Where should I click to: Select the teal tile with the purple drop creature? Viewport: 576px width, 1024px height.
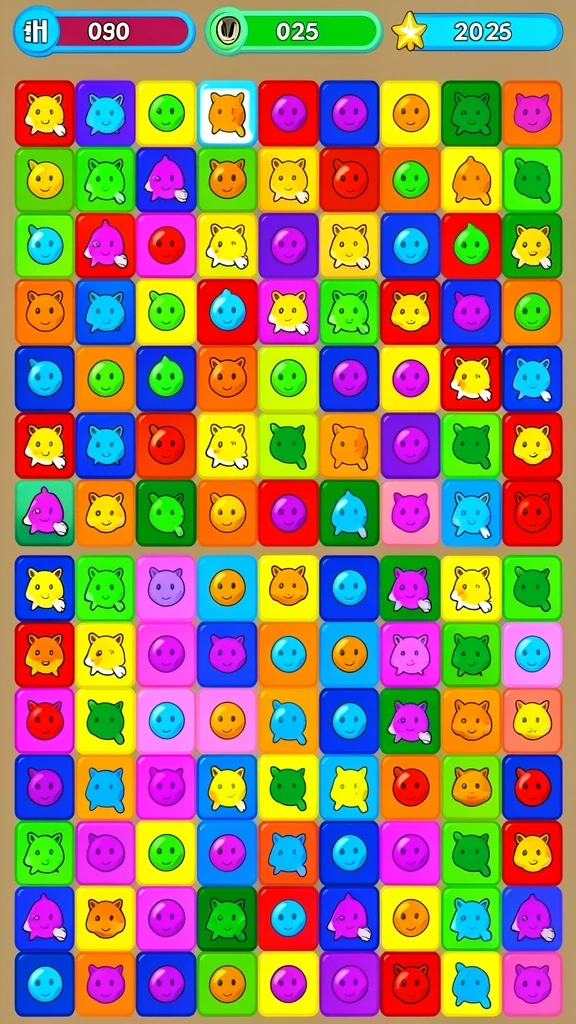[44, 513]
